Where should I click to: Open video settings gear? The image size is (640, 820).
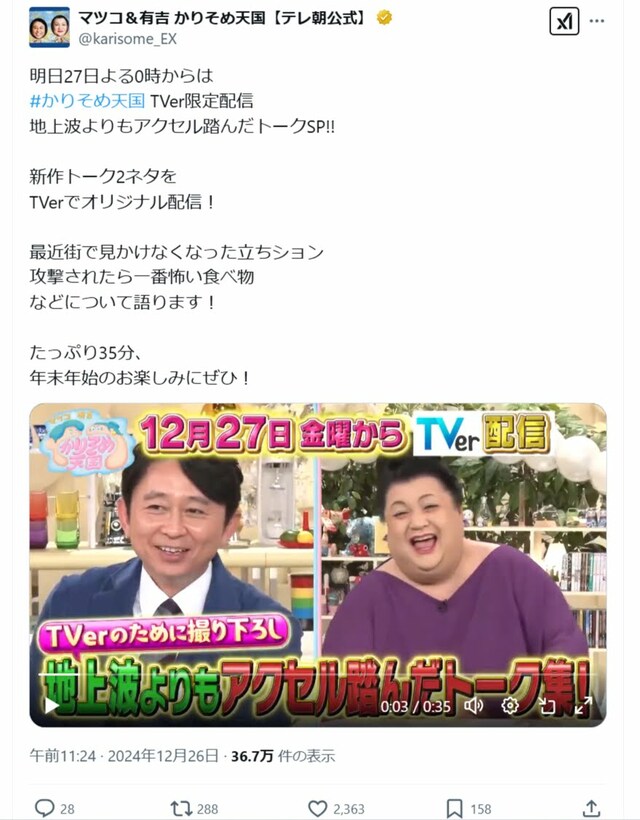click(x=510, y=705)
